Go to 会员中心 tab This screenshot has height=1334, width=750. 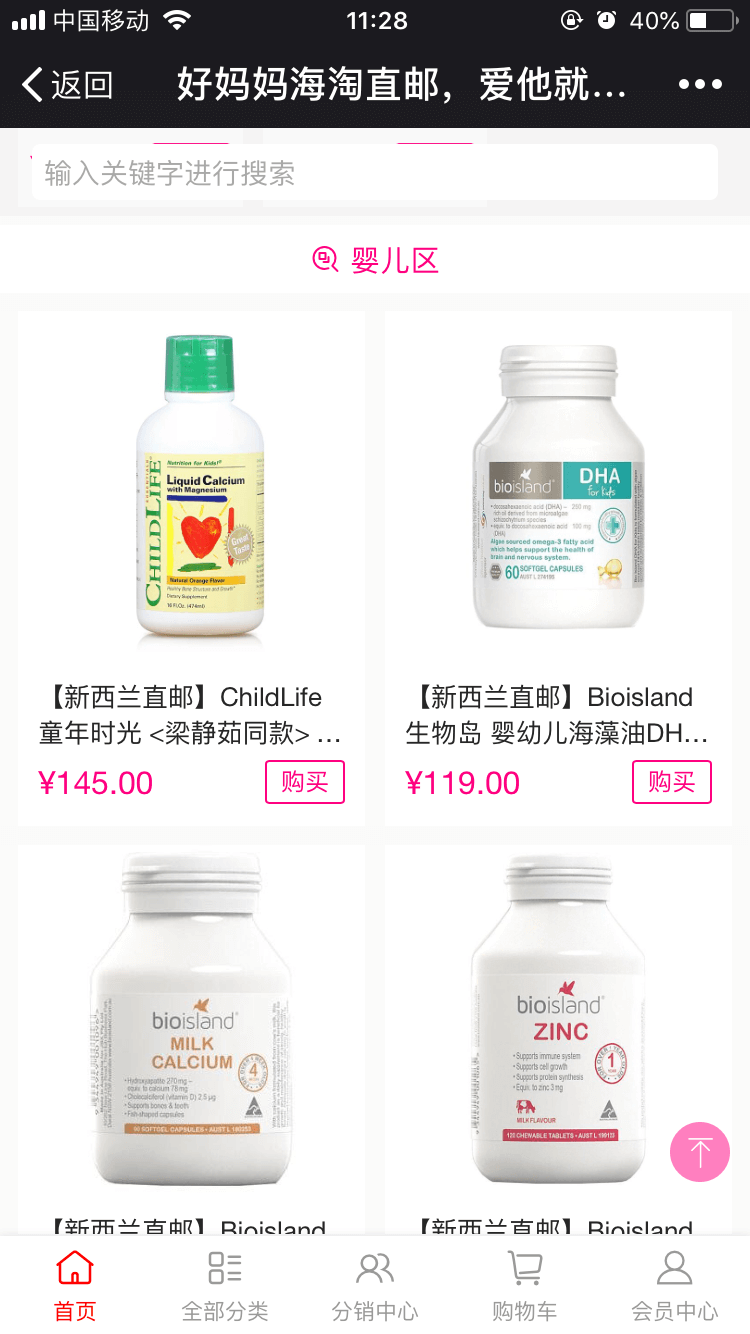(x=674, y=1286)
